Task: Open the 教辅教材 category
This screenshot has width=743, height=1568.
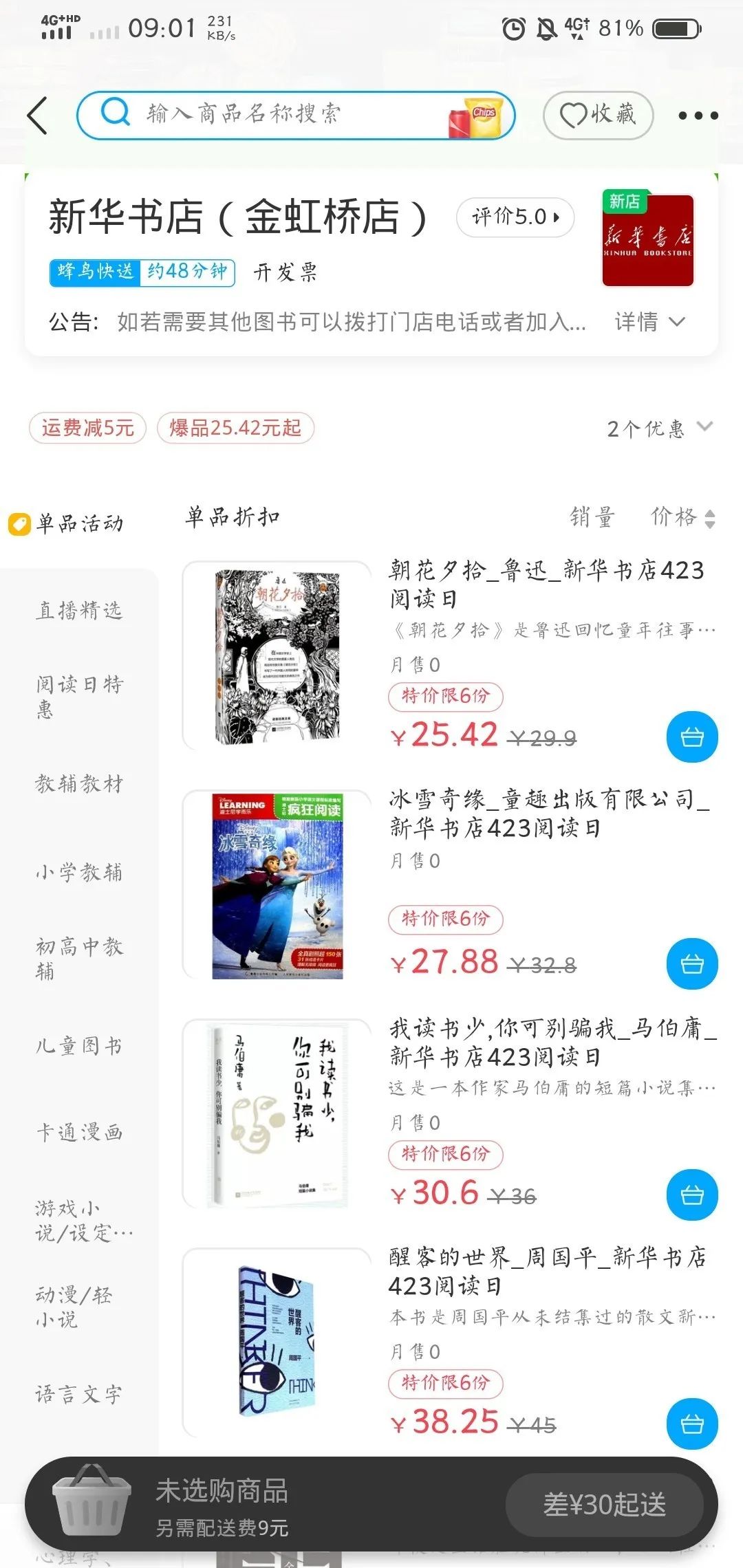Action: click(79, 783)
